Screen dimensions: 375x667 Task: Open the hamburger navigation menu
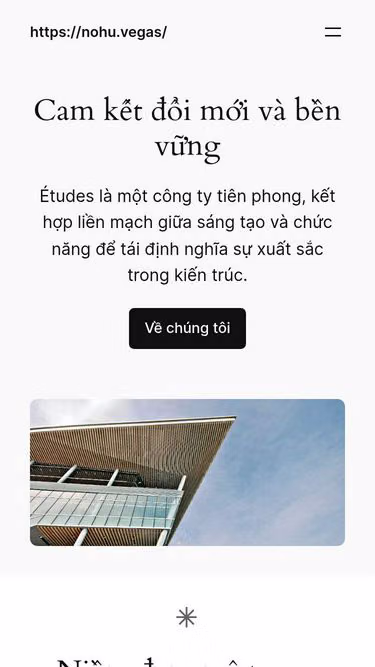pos(333,32)
